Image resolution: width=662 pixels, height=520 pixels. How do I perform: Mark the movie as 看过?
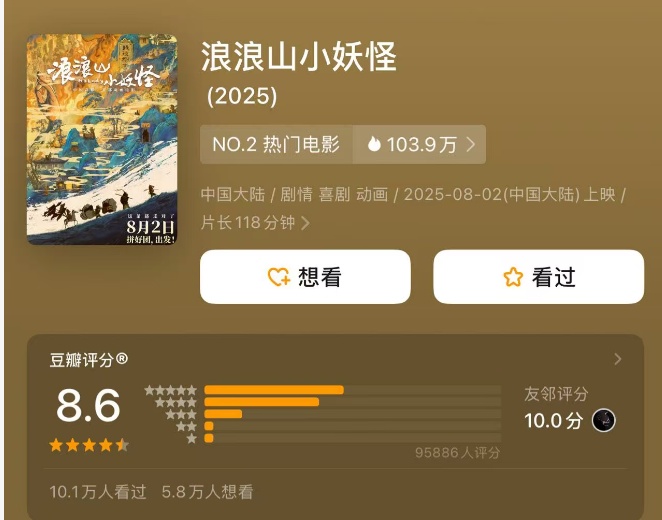[x=538, y=277]
